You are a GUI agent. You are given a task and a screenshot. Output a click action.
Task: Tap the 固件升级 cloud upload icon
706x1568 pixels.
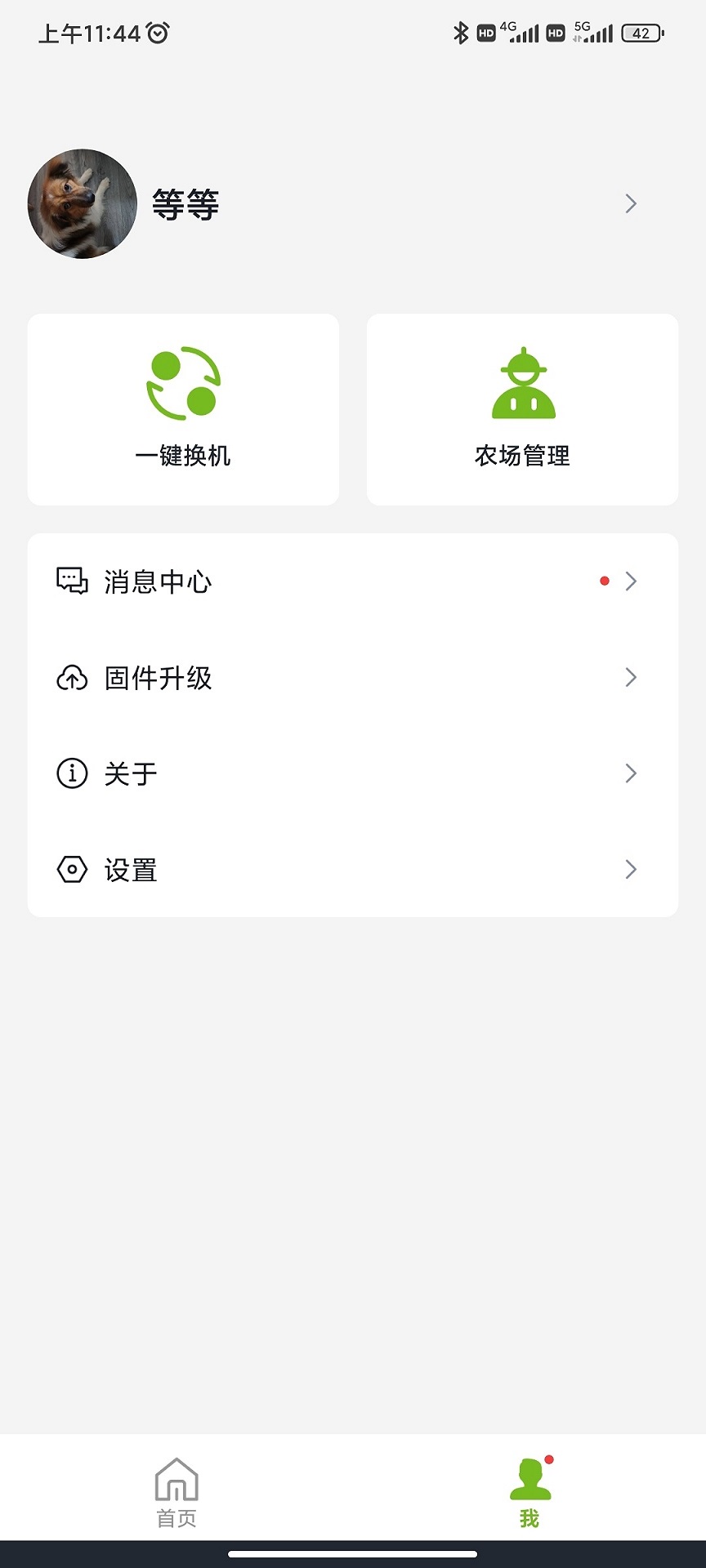click(x=72, y=677)
